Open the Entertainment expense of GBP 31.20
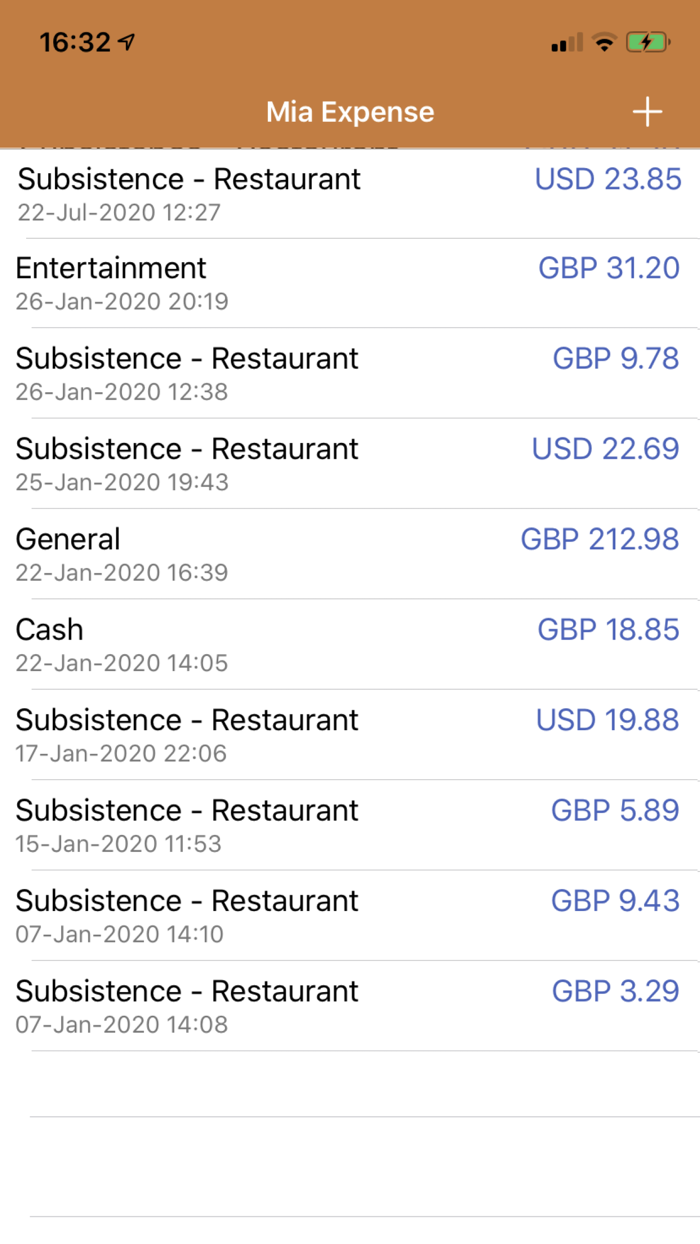 pyautogui.click(x=350, y=283)
